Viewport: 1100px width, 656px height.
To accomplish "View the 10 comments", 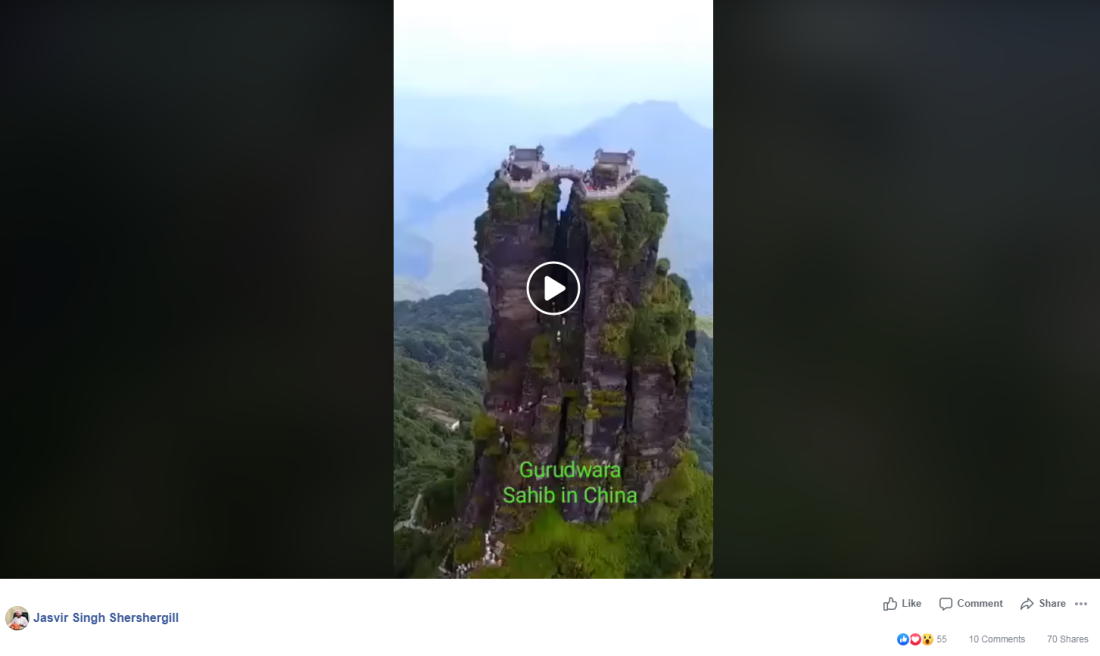I will click(996, 639).
